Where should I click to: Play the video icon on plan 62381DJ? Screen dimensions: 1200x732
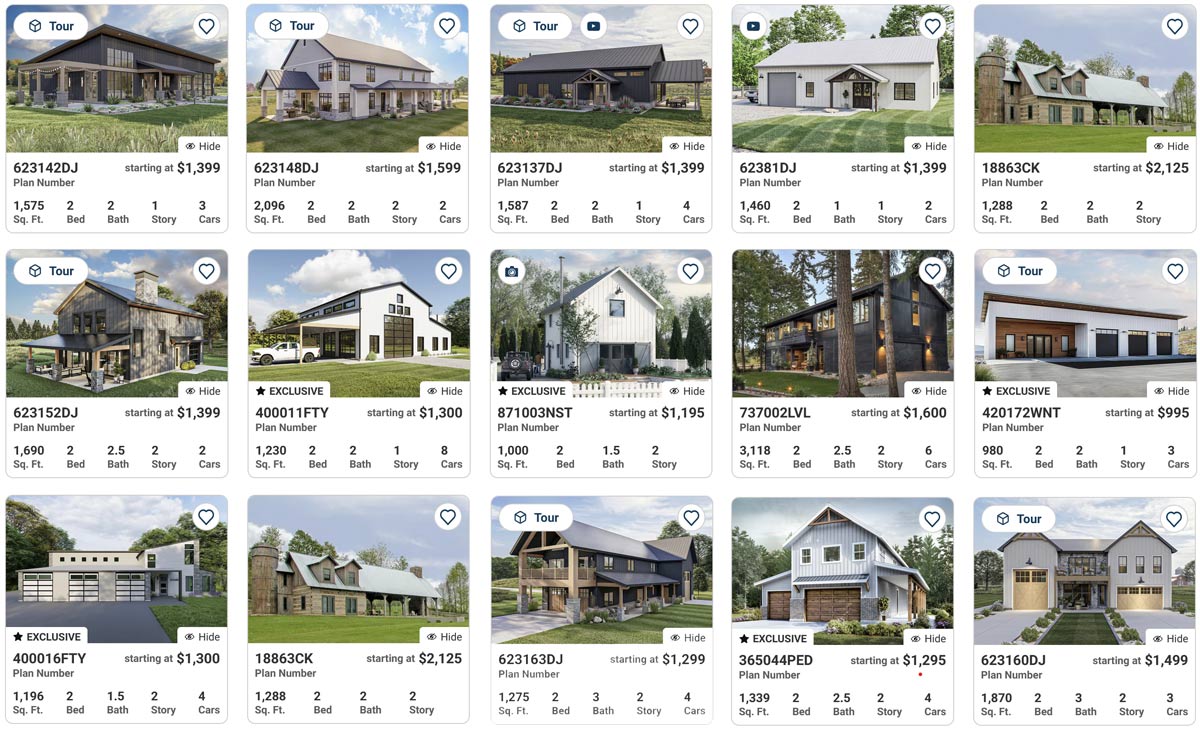tap(753, 26)
